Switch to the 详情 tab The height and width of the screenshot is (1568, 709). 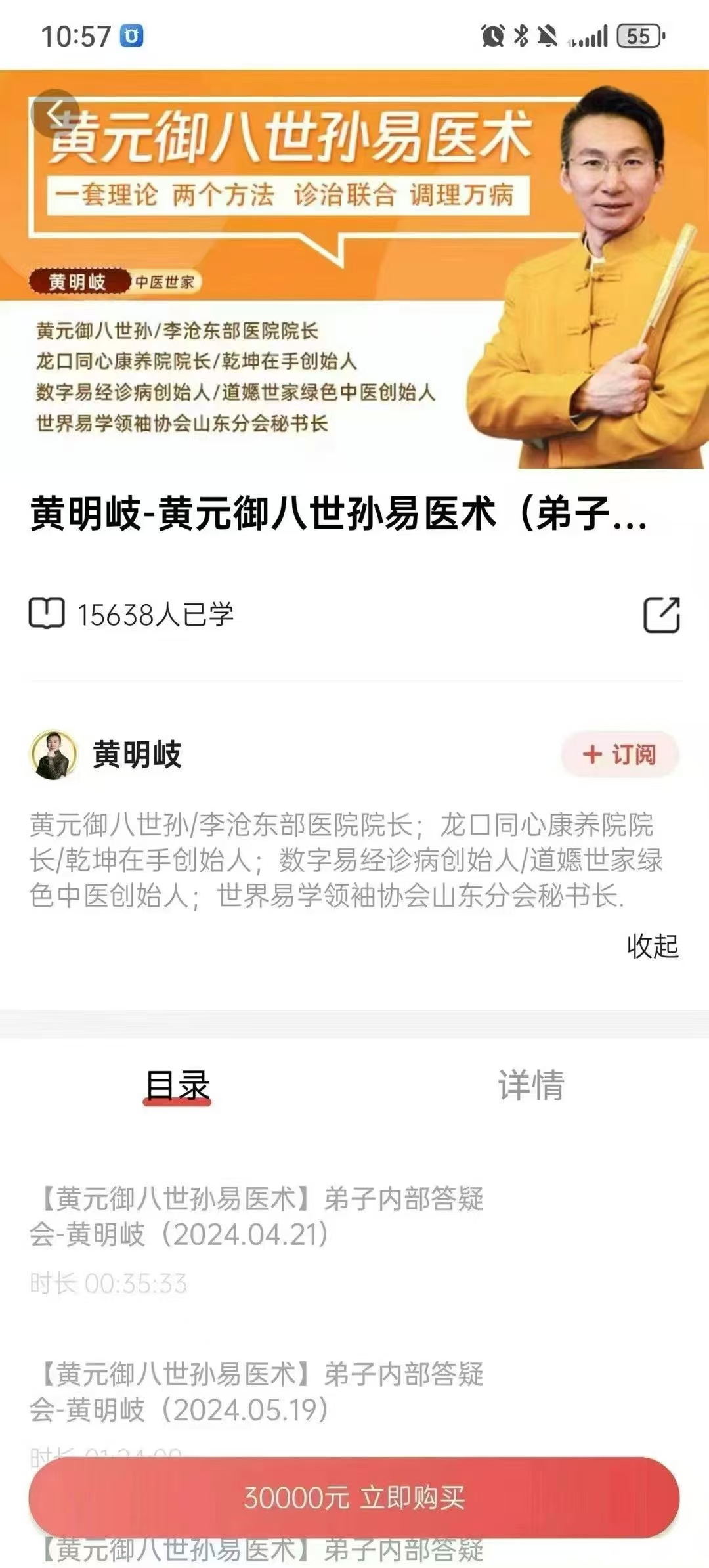tap(531, 1085)
